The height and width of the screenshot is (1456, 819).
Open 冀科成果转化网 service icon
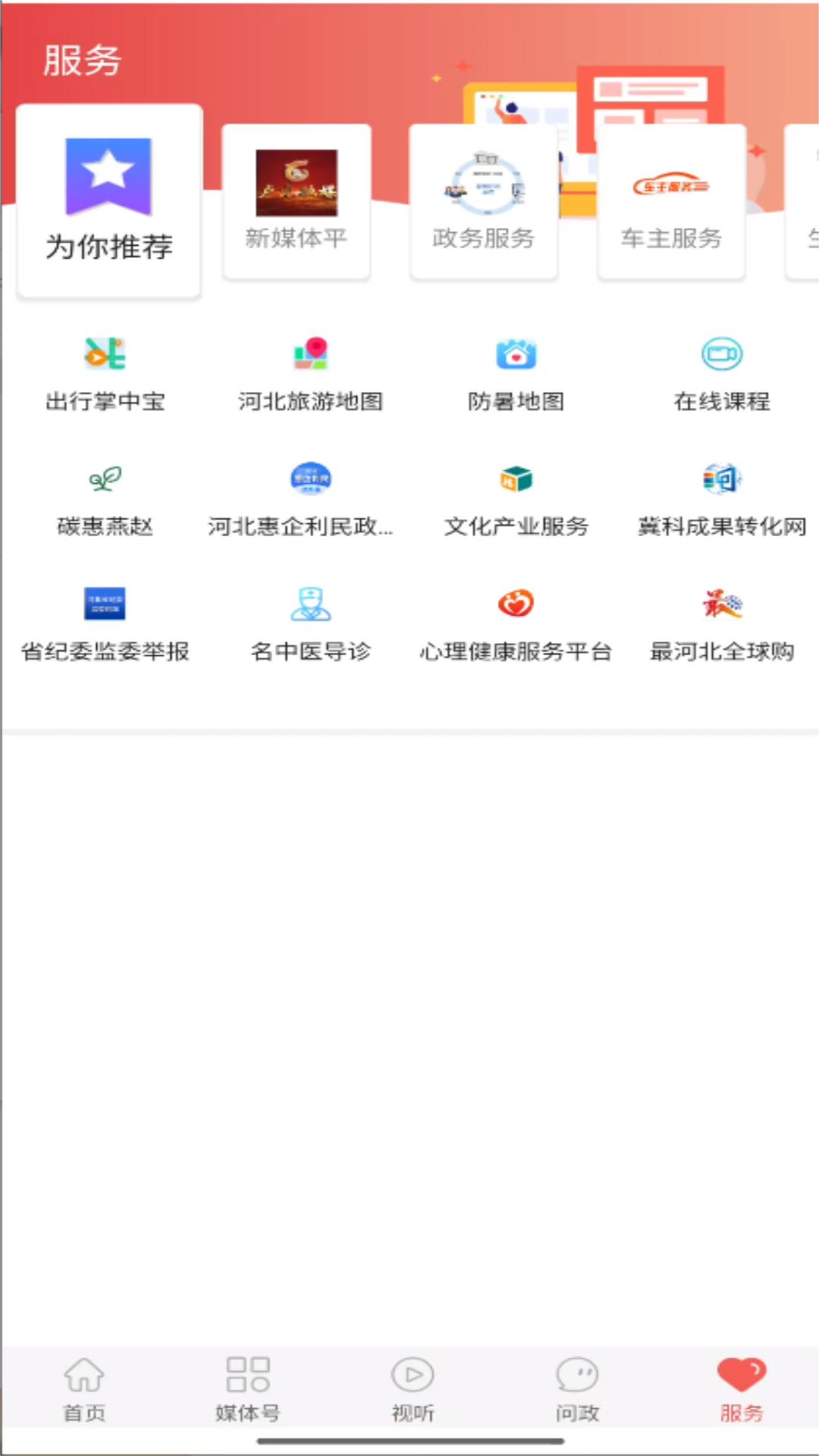coord(722,497)
